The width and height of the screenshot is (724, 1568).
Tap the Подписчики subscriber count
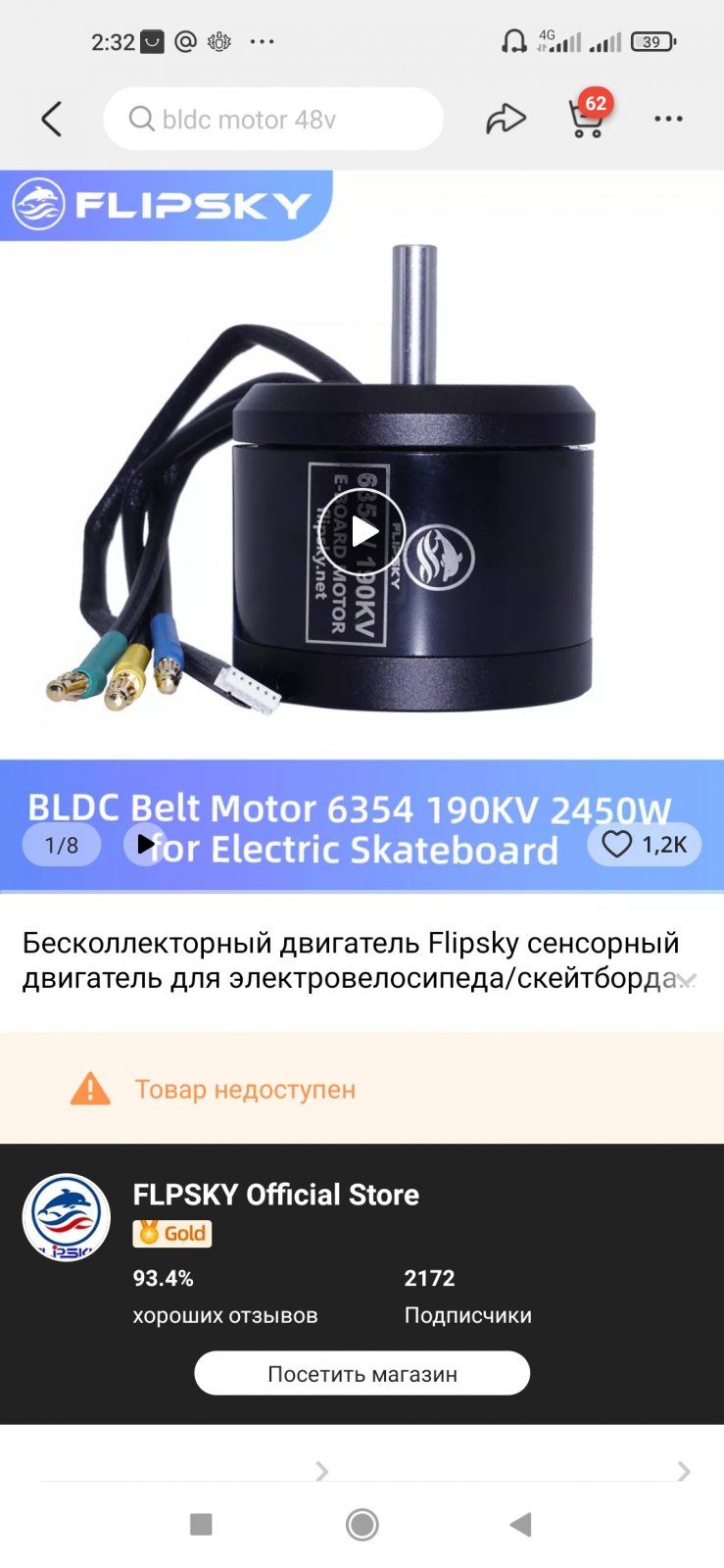469,1314
